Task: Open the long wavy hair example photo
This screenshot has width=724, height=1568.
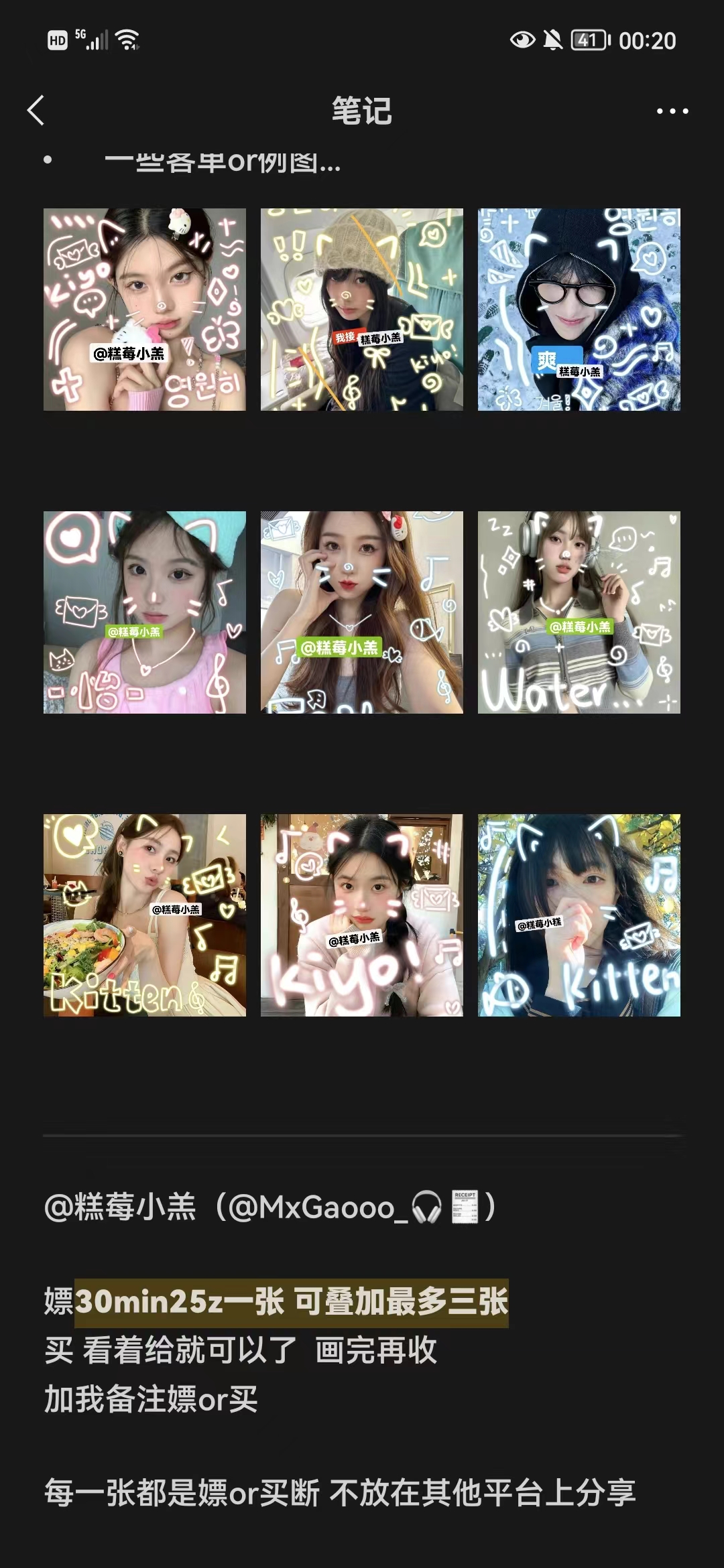Action: (362, 612)
